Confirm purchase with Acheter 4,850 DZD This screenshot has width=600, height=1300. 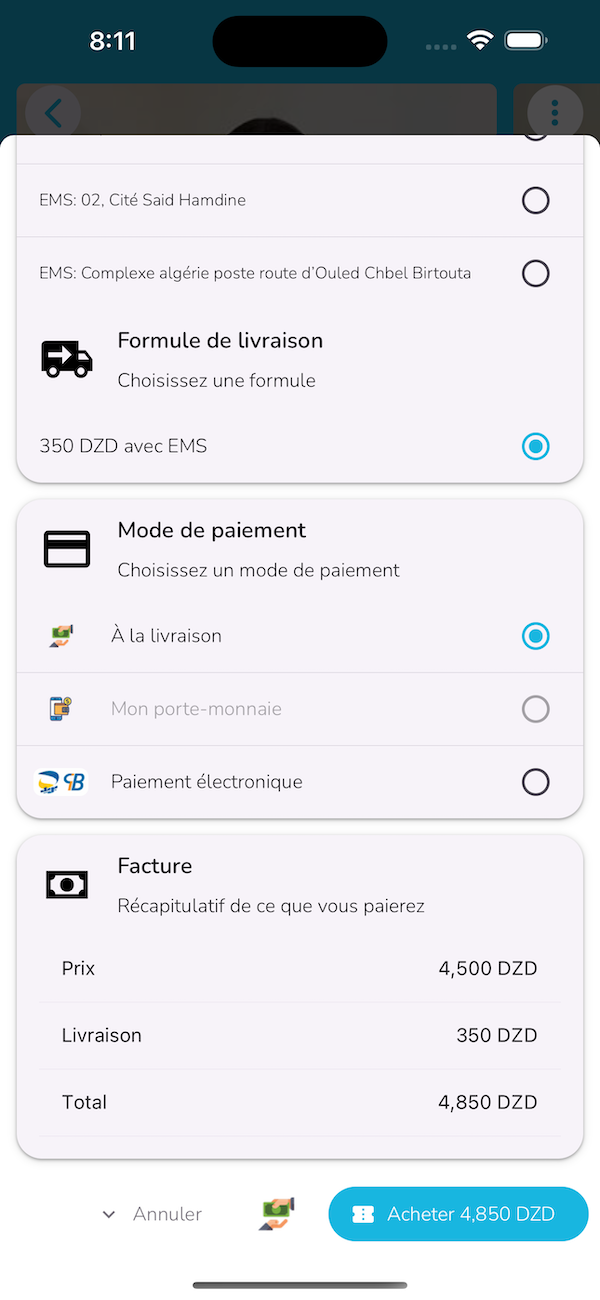pos(458,1214)
